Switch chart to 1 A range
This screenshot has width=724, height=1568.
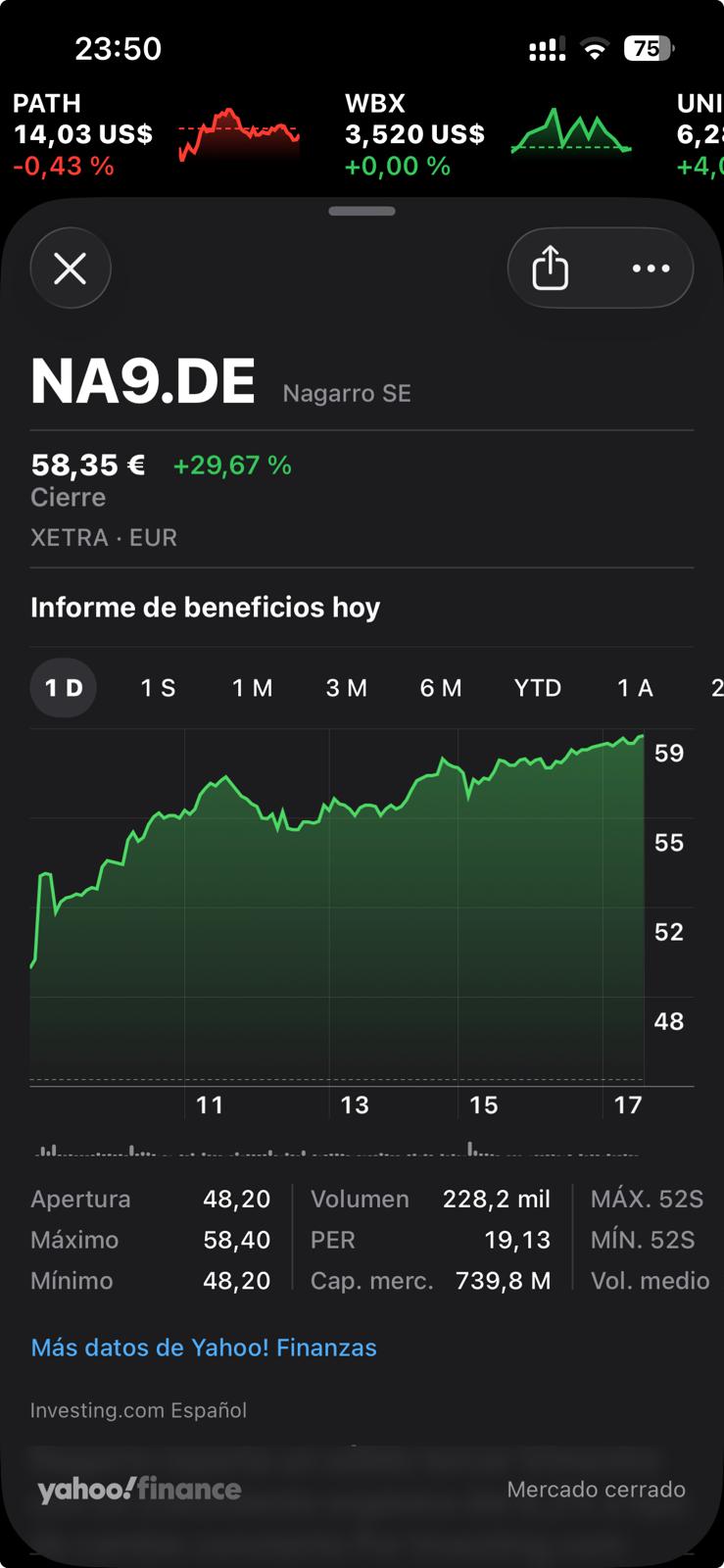point(635,688)
